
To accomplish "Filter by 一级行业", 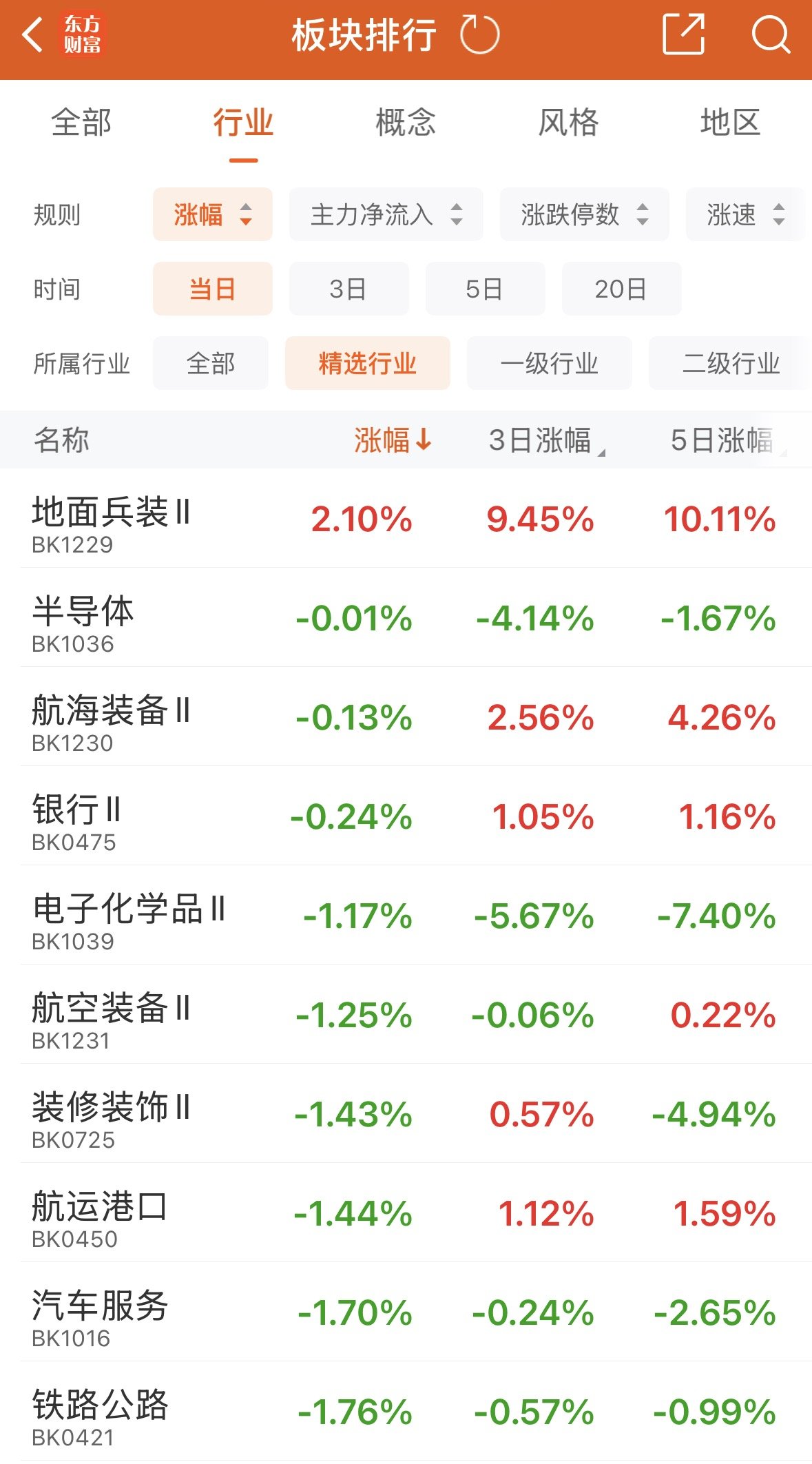I will [x=549, y=363].
